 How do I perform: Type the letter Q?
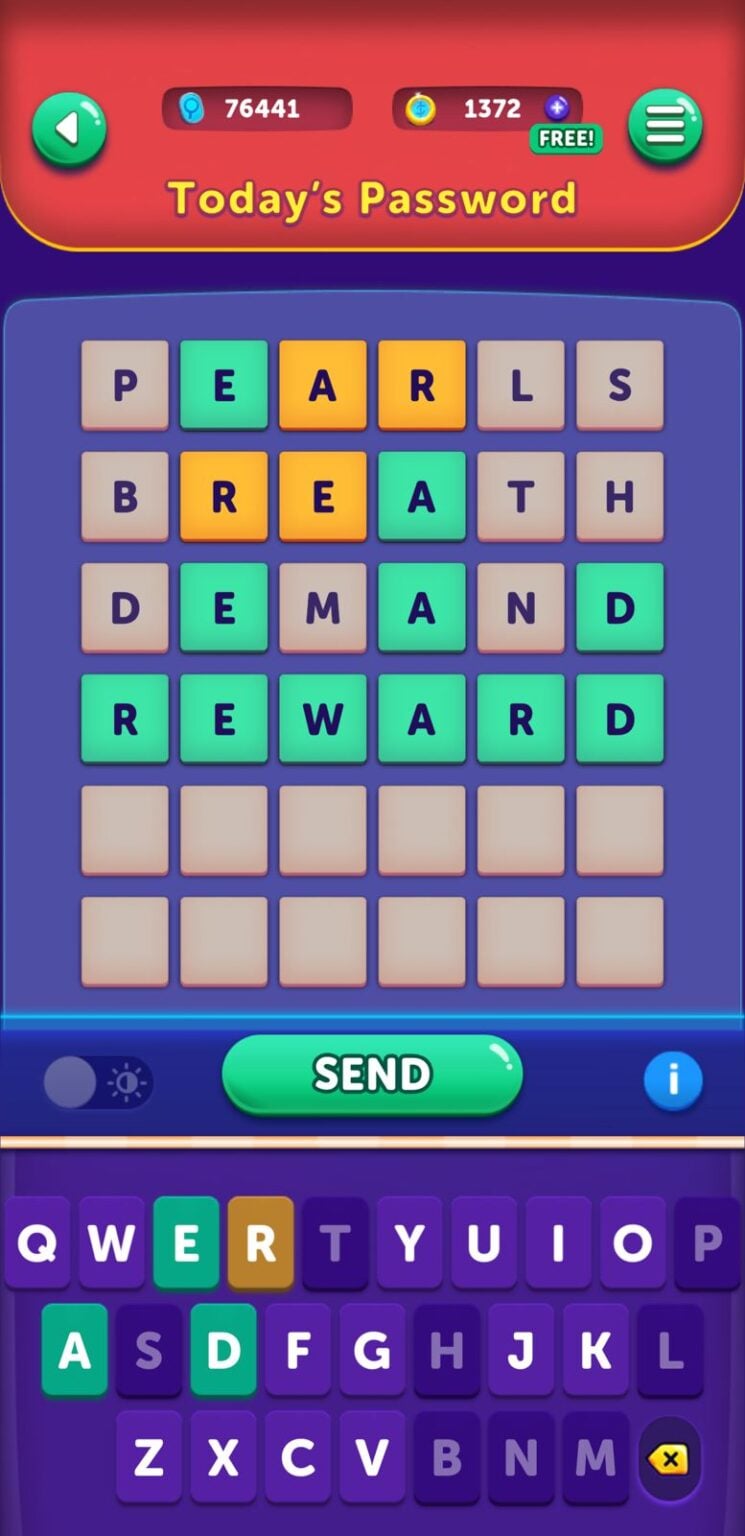point(38,1242)
